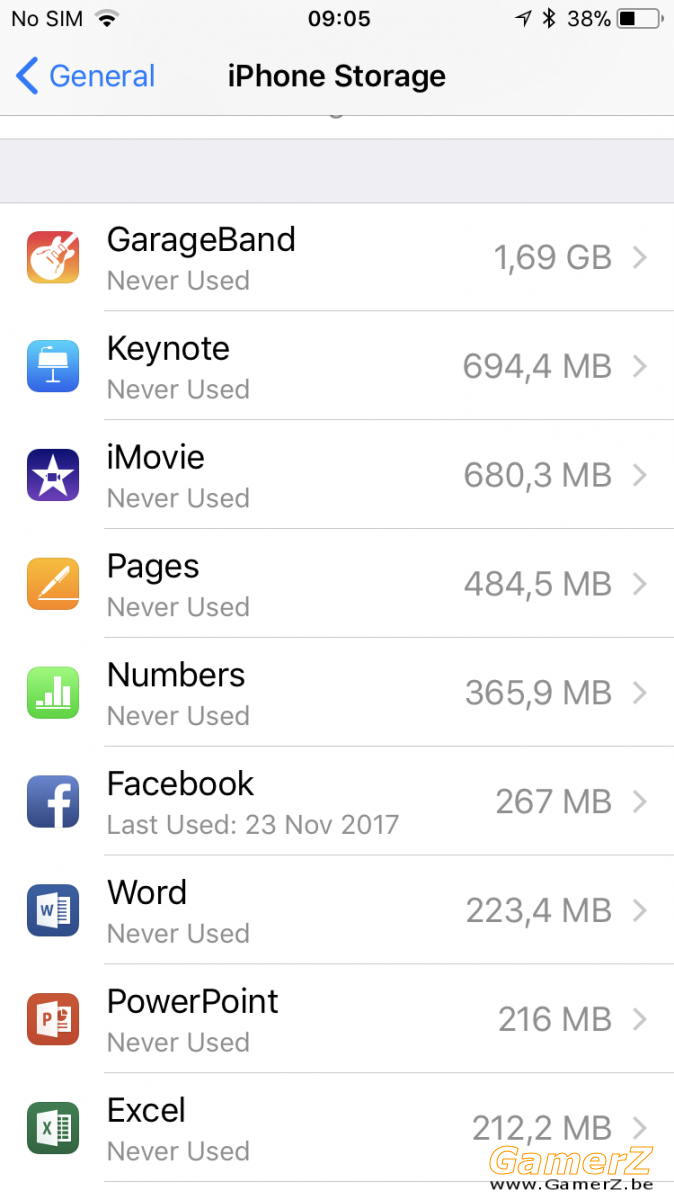Select the Pages app row
674x1200 pixels.
coord(337,584)
